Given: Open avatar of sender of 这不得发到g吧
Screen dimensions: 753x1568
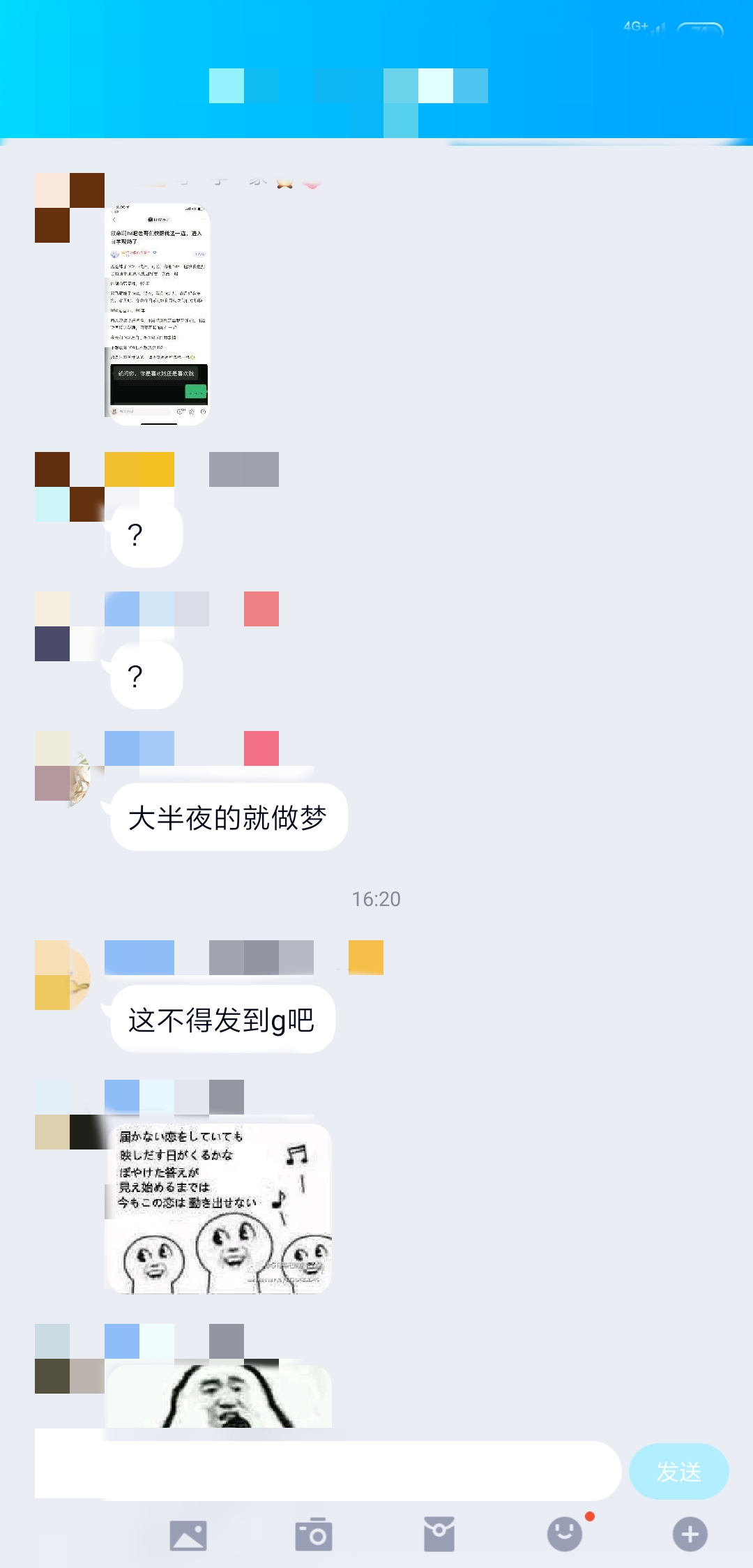Looking at the screenshot, I should [64, 975].
